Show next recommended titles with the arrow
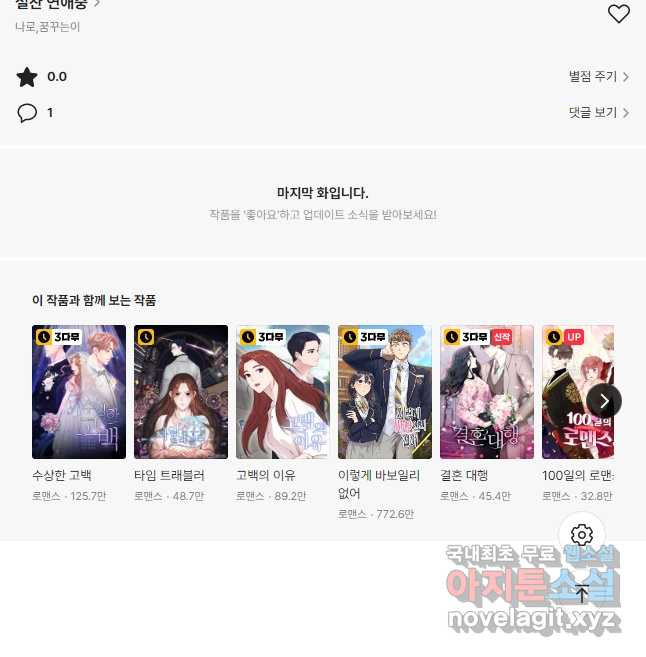This screenshot has height=657, width=646. pos(604,401)
